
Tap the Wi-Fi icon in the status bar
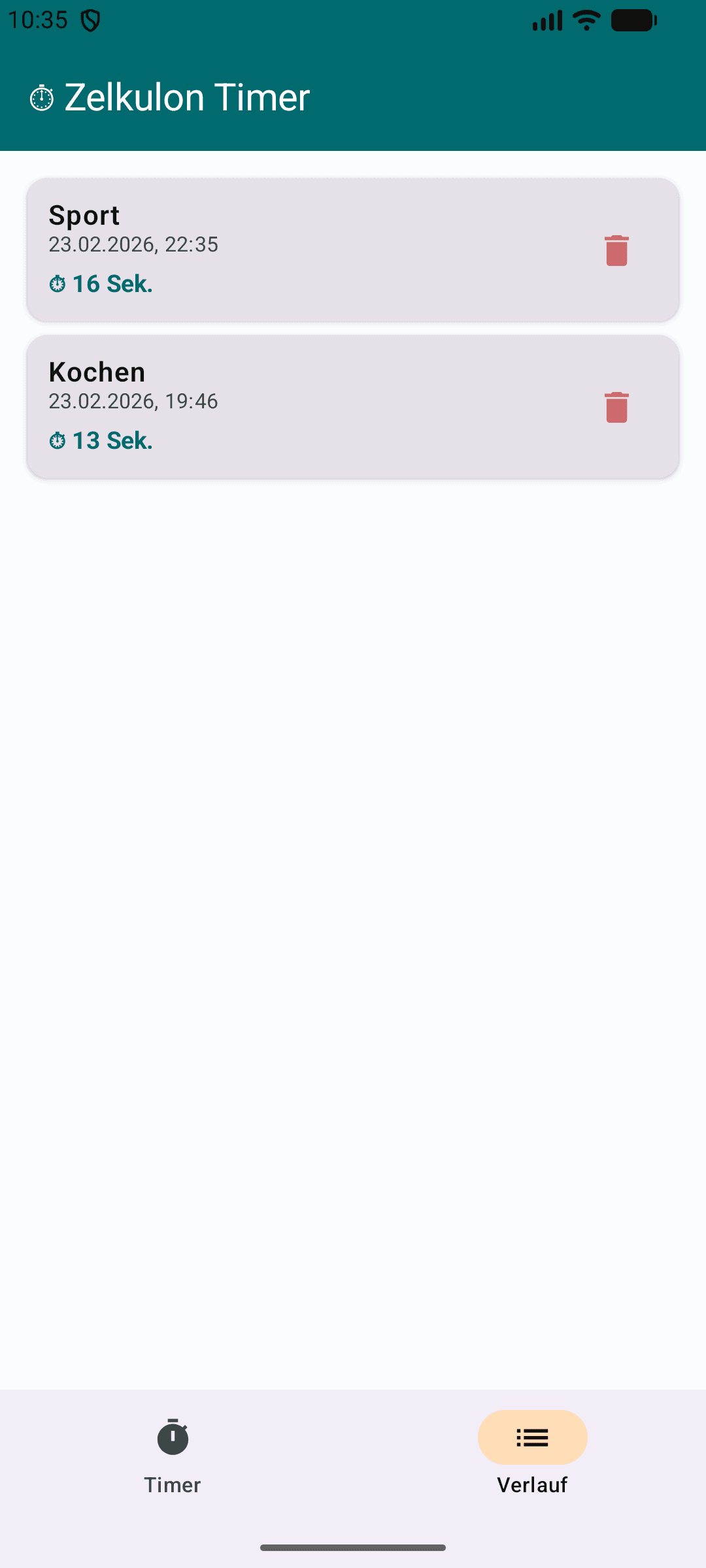[x=585, y=20]
